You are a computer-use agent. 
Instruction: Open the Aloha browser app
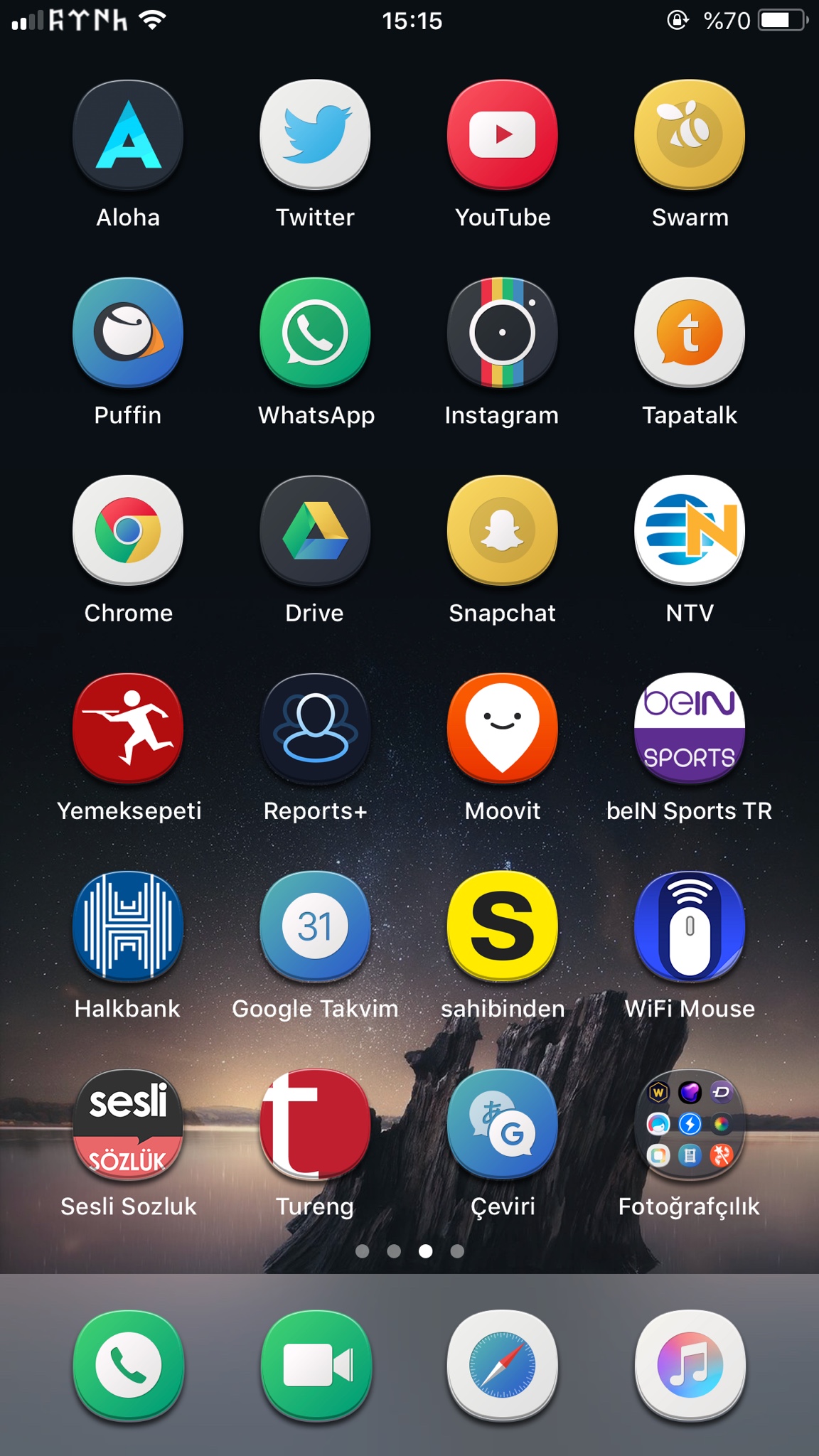pos(128,135)
